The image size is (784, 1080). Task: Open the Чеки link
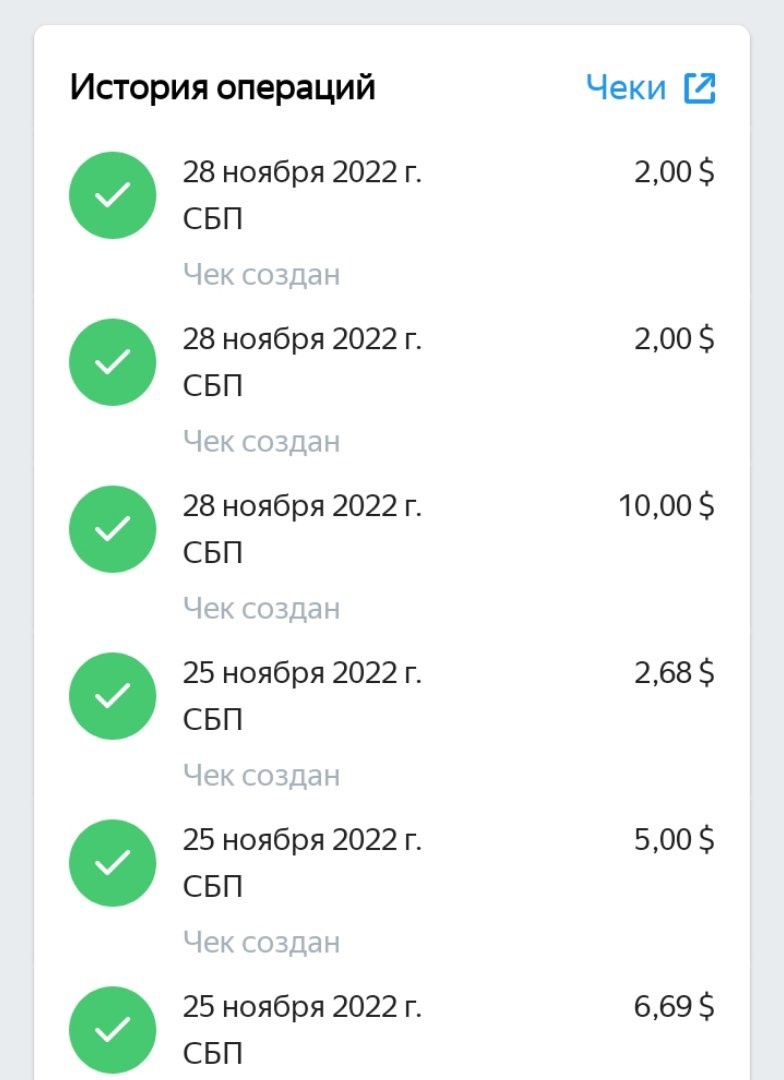click(x=628, y=88)
